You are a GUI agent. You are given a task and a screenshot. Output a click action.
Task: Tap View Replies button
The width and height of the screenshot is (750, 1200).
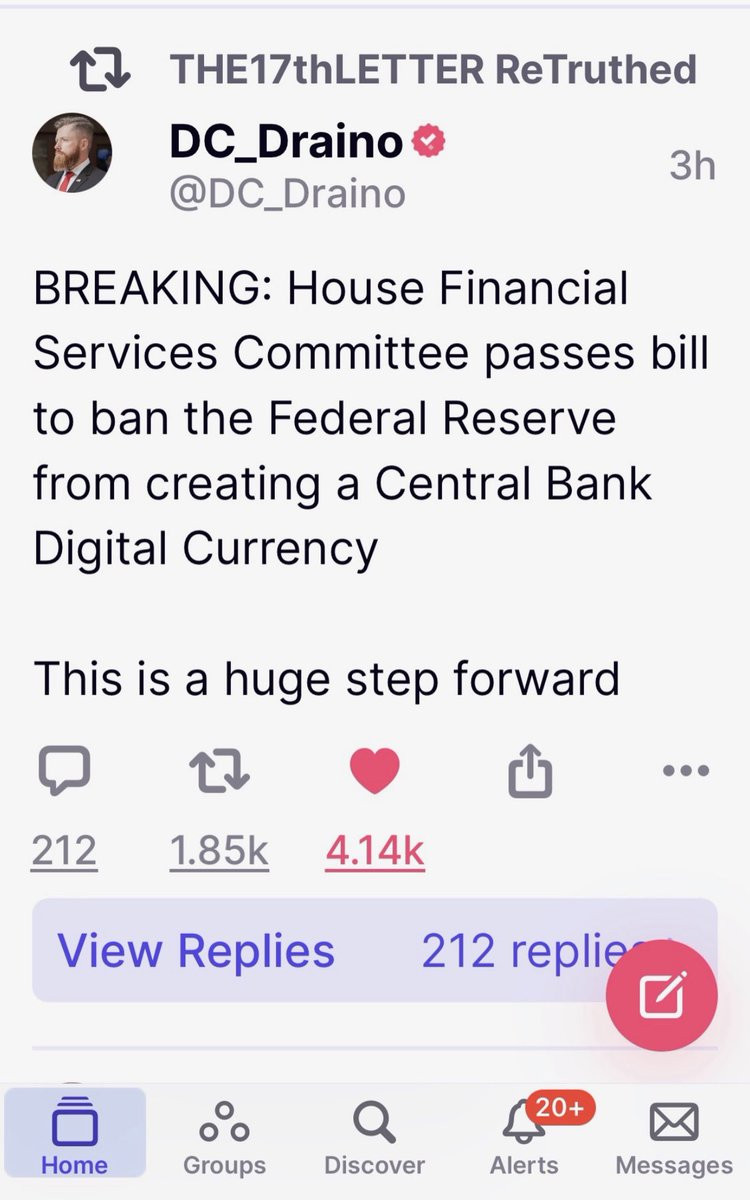click(x=196, y=950)
